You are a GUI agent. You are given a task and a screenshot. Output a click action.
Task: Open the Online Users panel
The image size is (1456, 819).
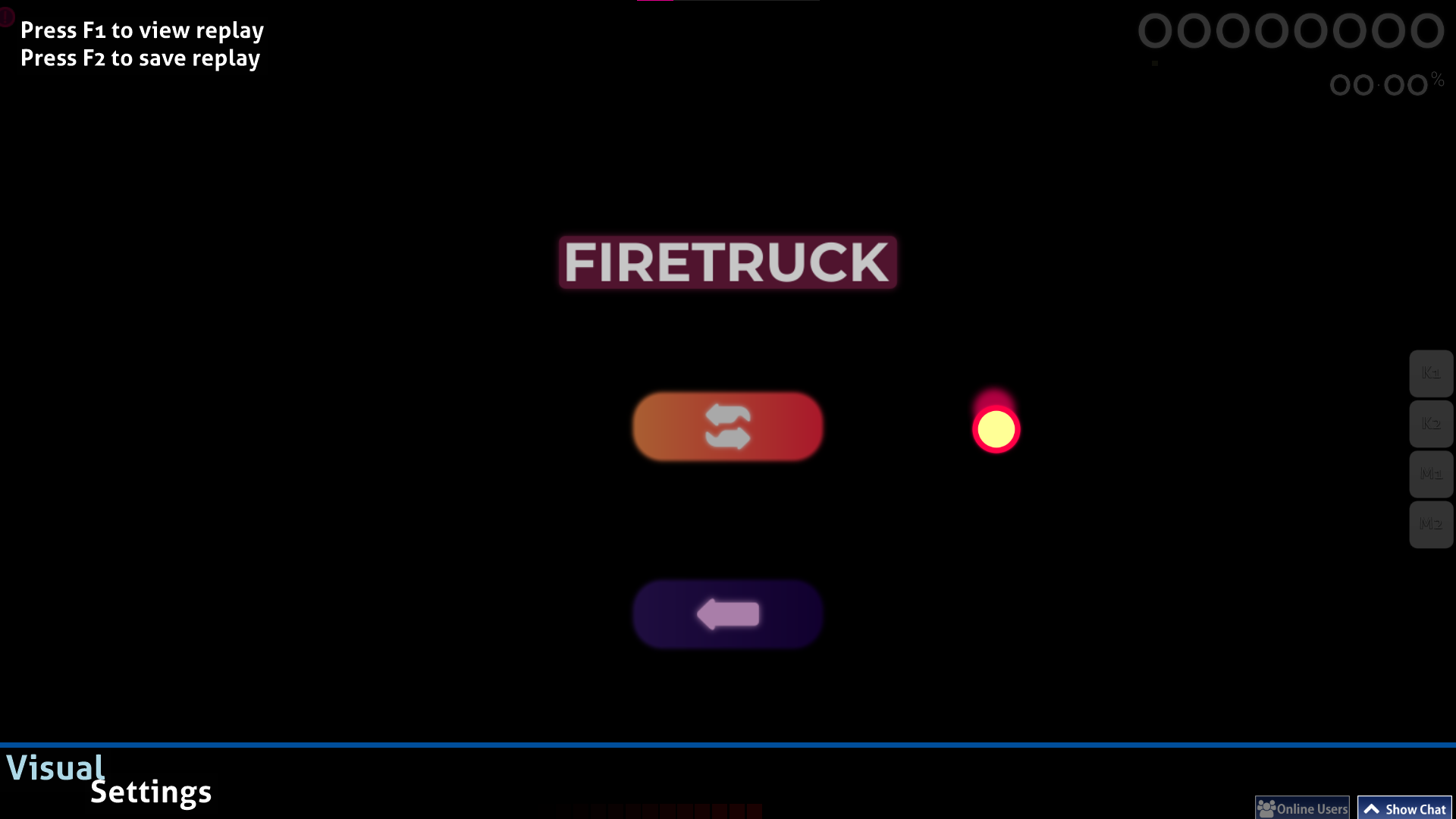(1302, 808)
